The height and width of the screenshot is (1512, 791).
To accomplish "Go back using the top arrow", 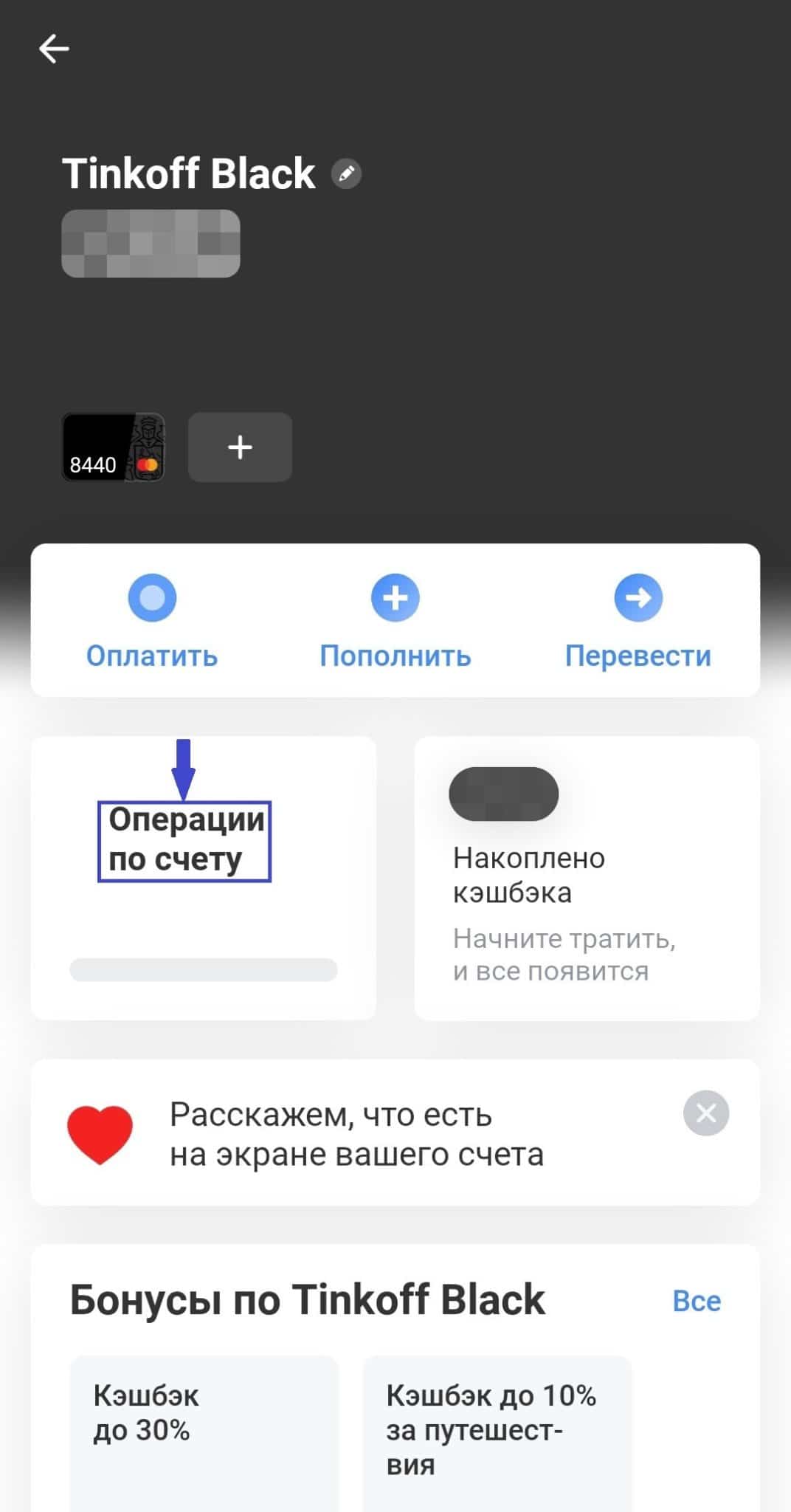I will (54, 49).
